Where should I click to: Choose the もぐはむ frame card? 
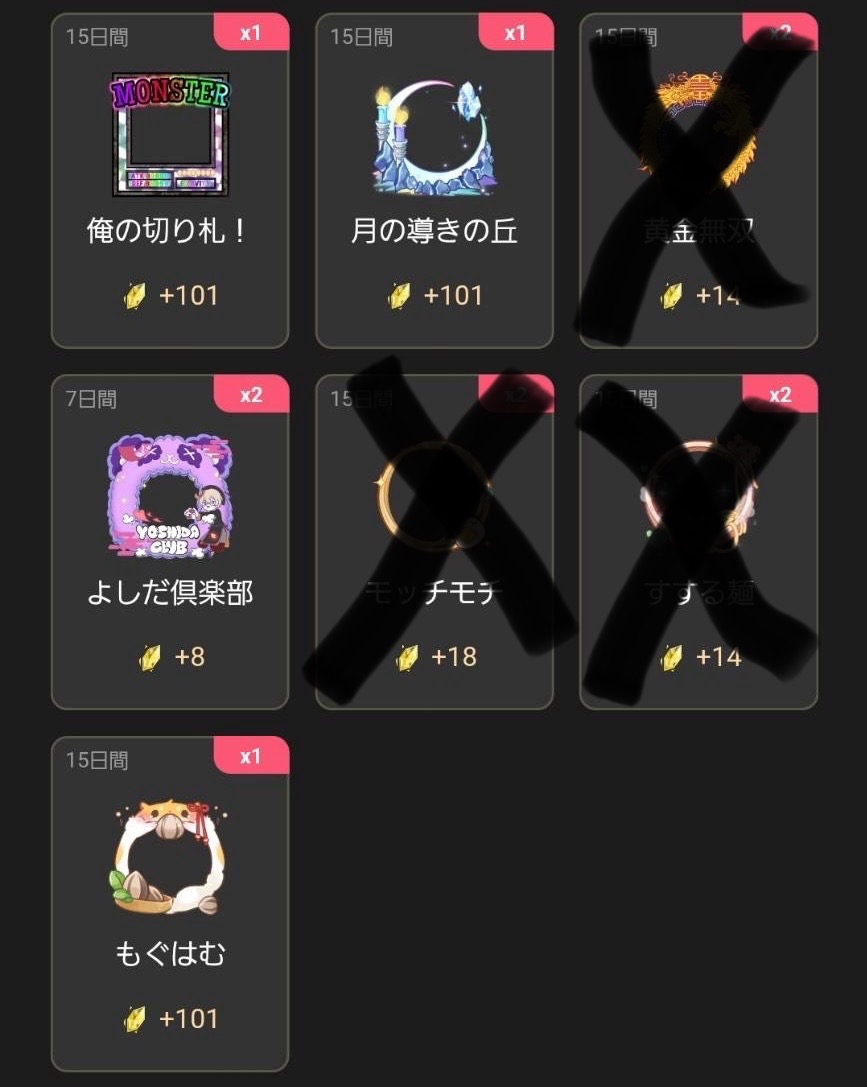[170, 904]
